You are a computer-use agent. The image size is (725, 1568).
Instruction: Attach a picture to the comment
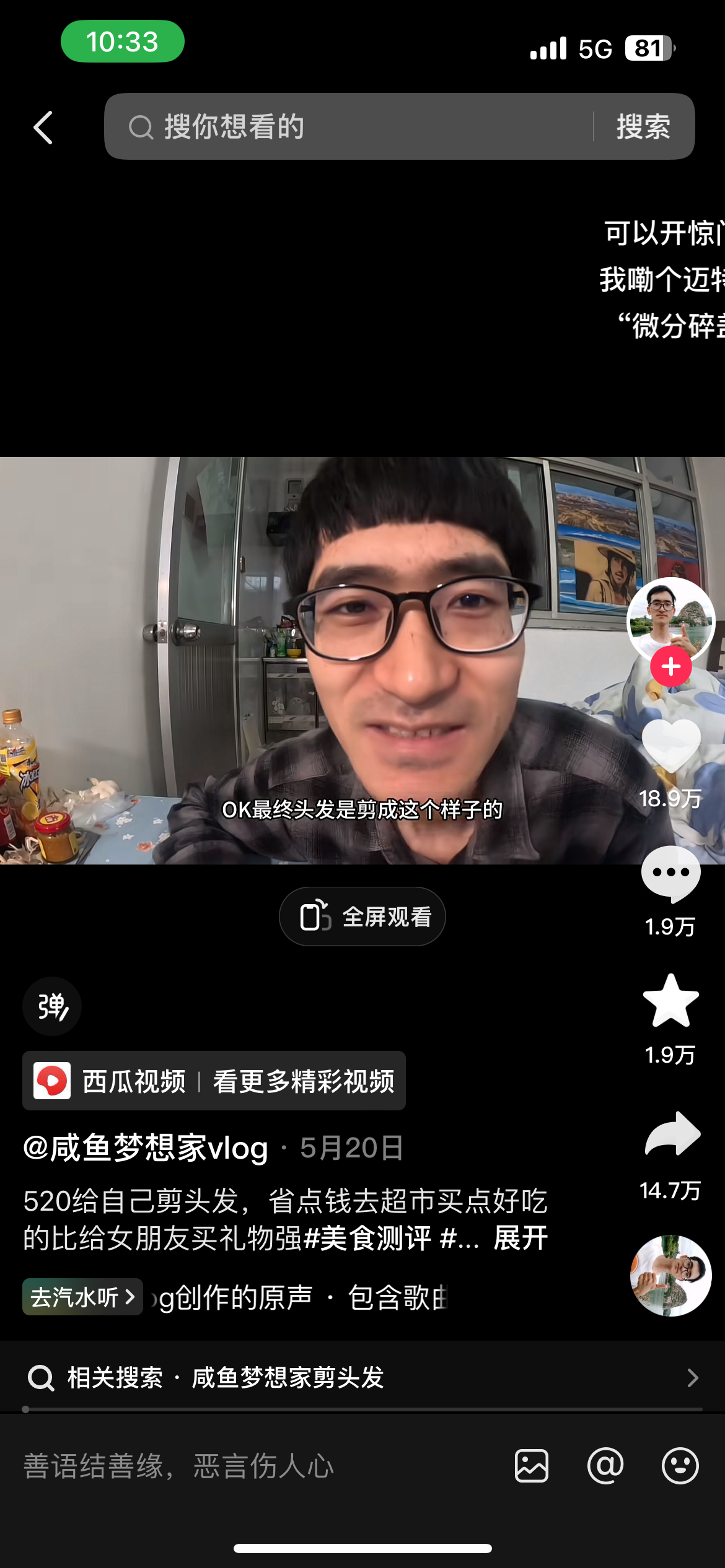coord(531,1466)
